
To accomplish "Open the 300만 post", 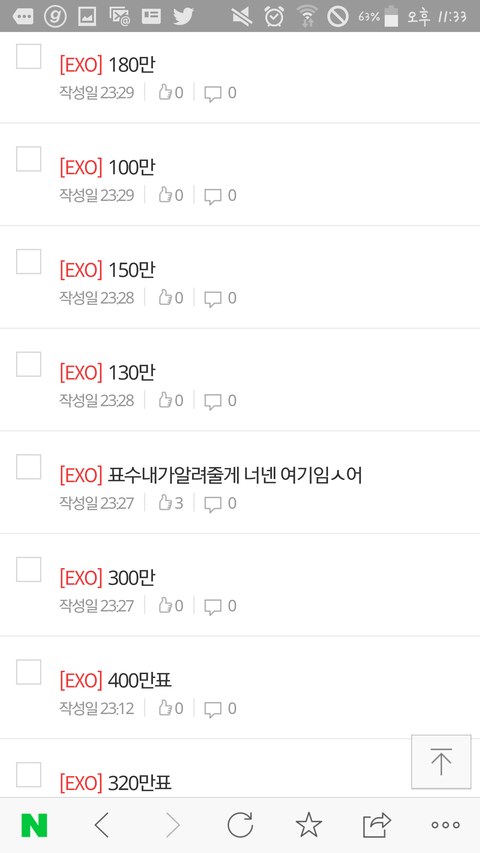I will (x=107, y=578).
